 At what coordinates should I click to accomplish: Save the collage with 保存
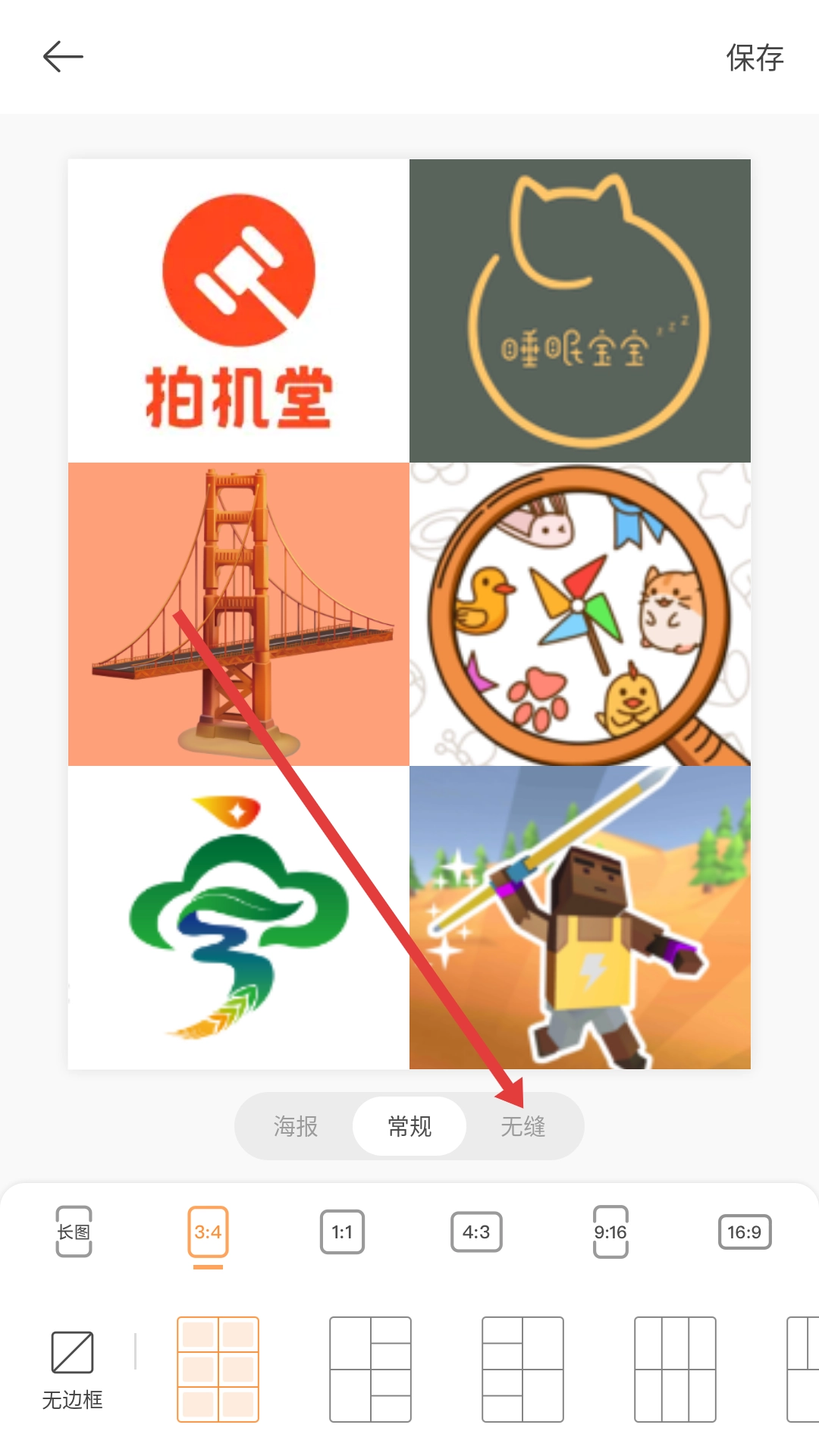pyautogui.click(x=755, y=58)
